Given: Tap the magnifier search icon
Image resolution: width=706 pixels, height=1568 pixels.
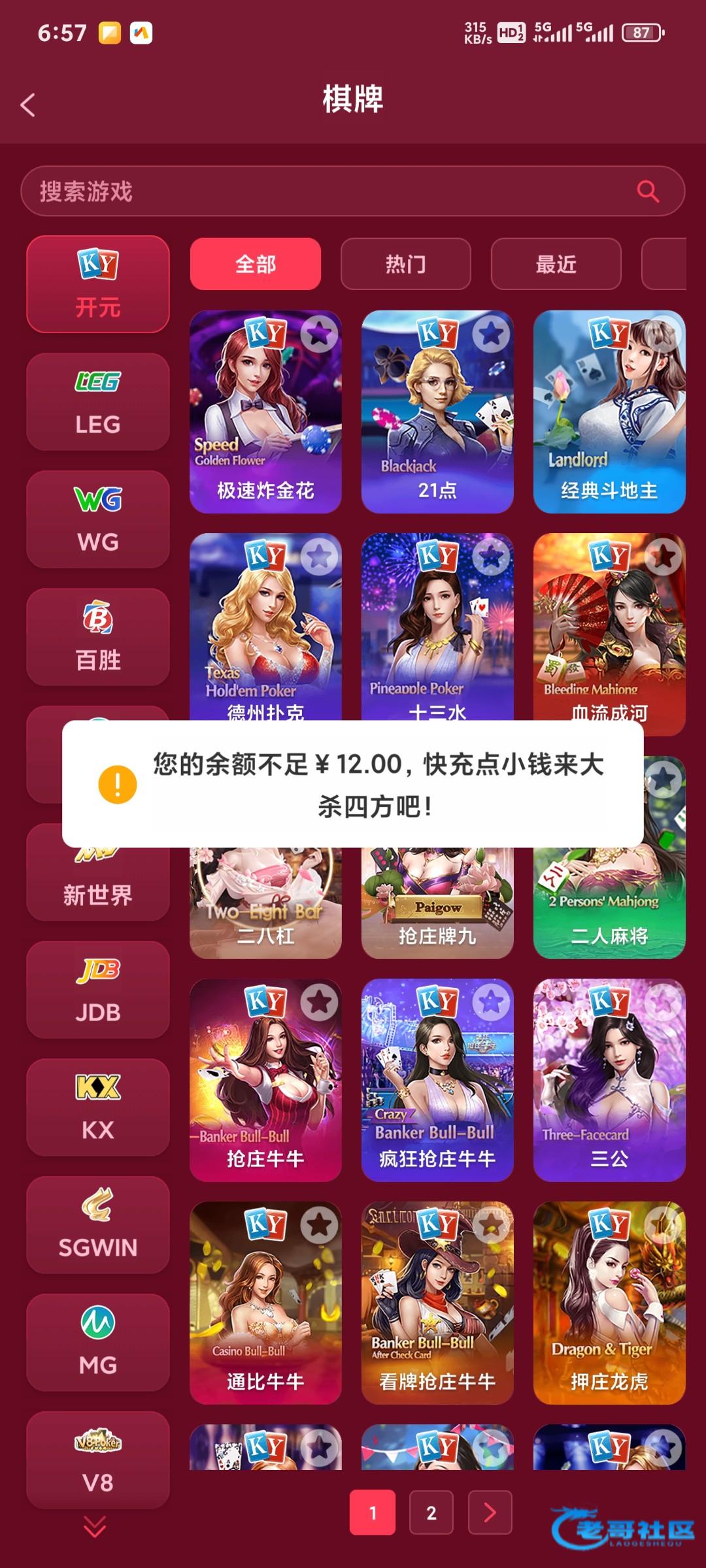Looking at the screenshot, I should 647,191.
